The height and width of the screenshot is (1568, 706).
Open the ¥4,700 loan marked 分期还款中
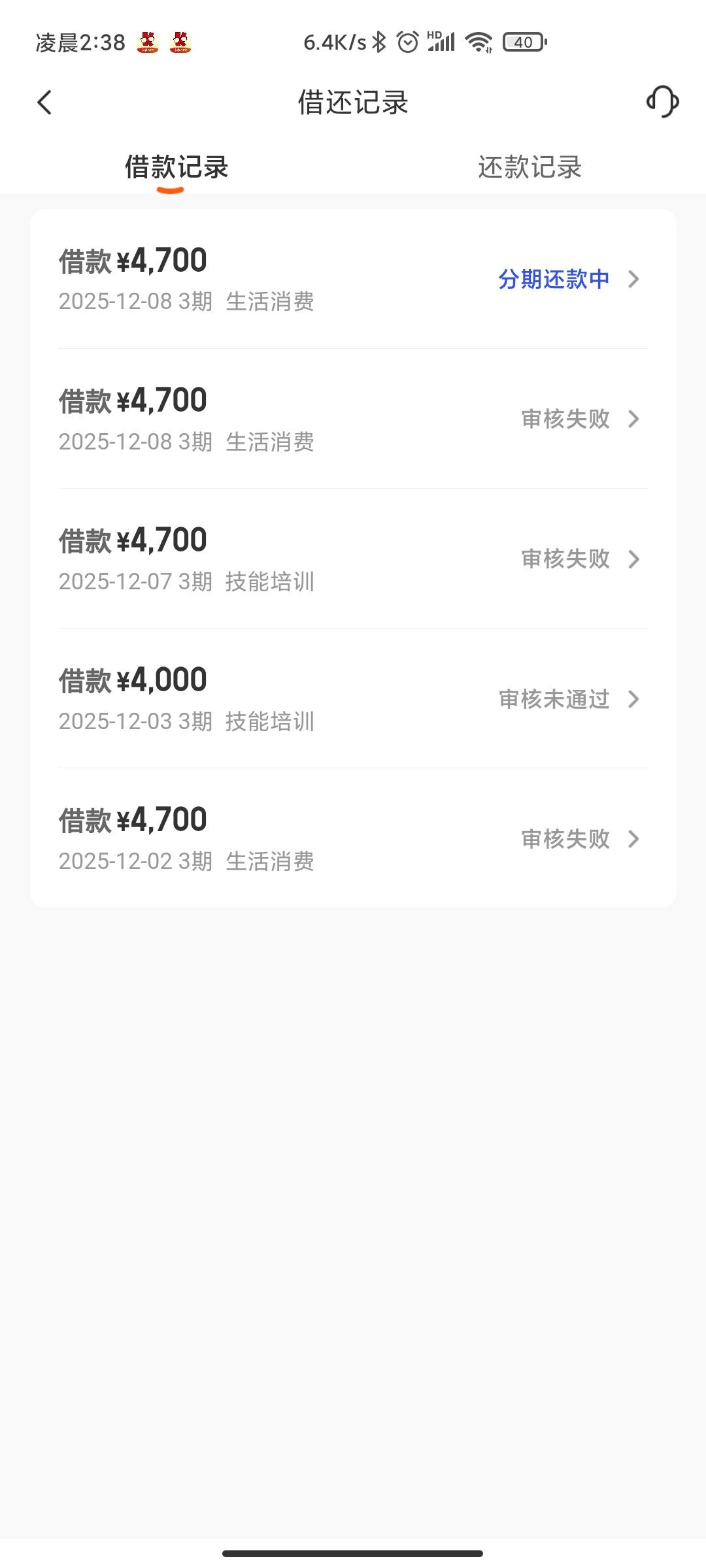(353, 279)
